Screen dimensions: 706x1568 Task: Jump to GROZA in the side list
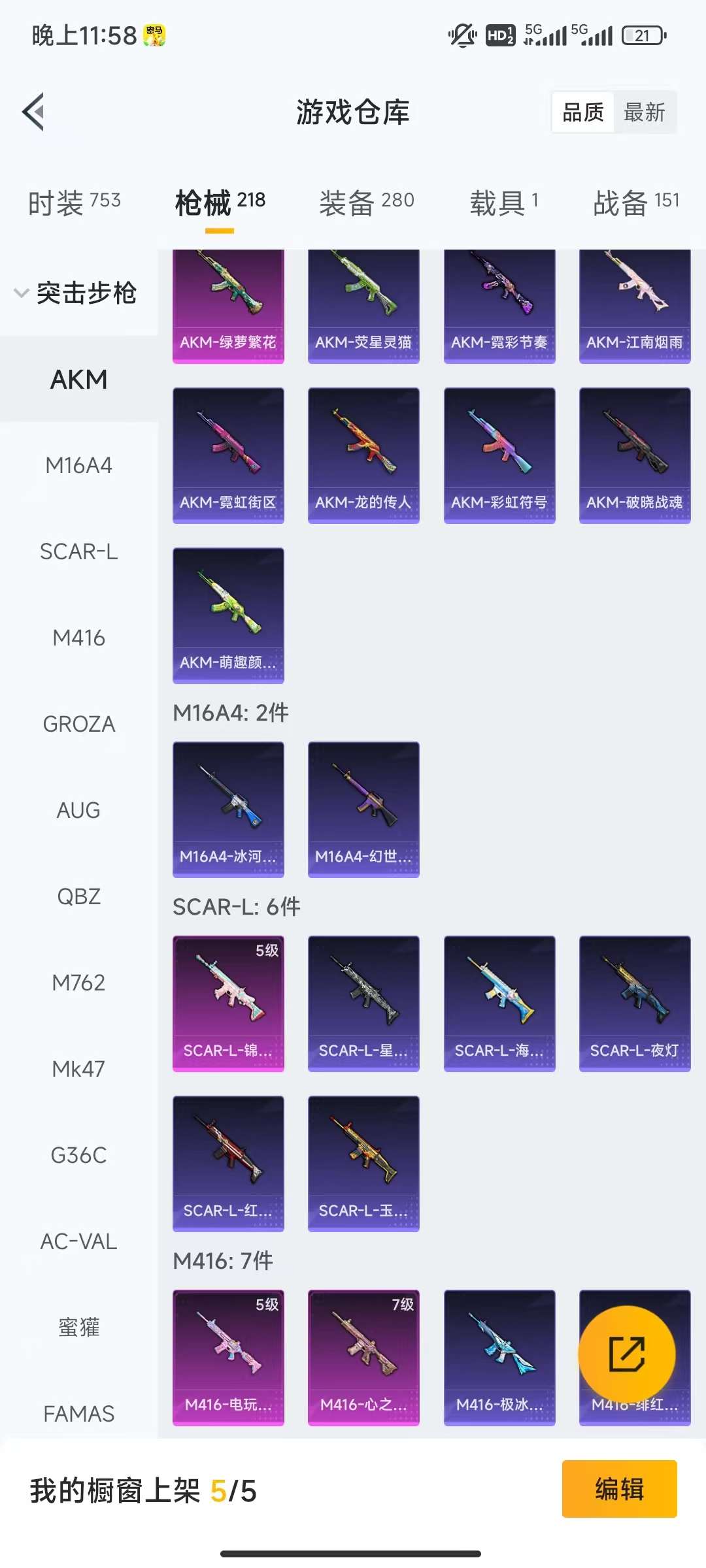[x=78, y=724]
